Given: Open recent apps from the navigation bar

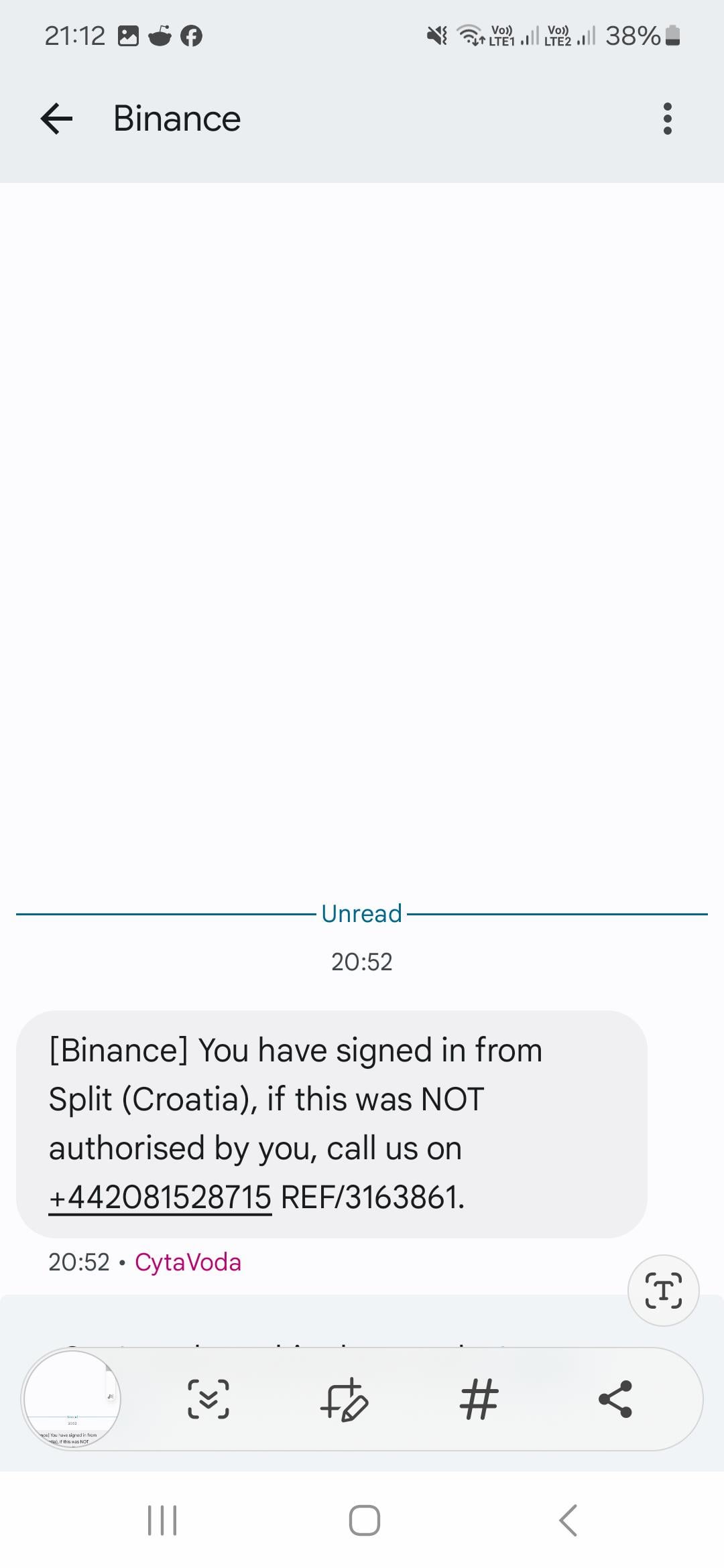Looking at the screenshot, I should (162, 1520).
